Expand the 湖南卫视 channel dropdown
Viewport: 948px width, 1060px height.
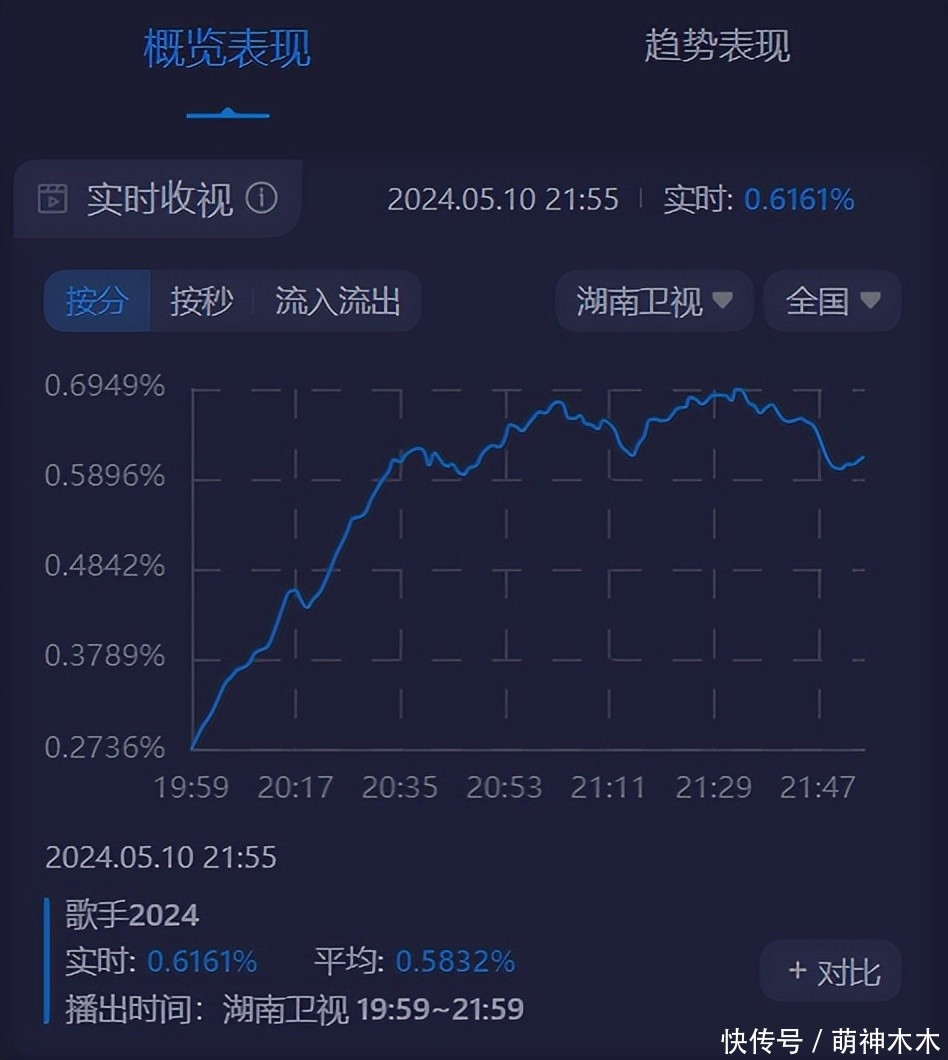pos(654,301)
